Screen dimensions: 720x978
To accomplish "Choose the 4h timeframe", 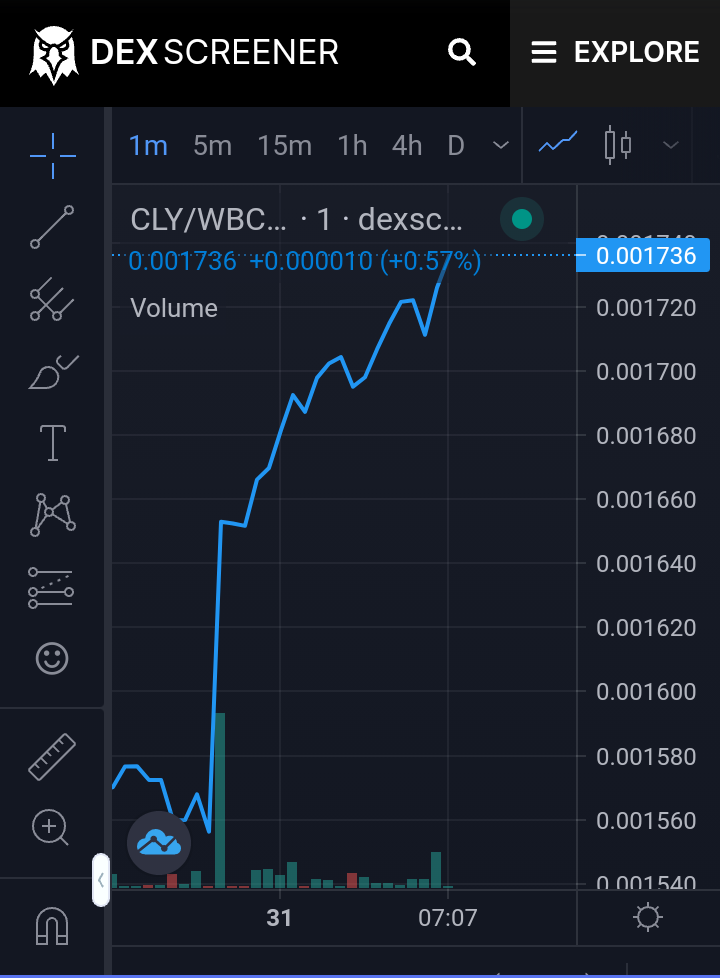I will click(407, 146).
